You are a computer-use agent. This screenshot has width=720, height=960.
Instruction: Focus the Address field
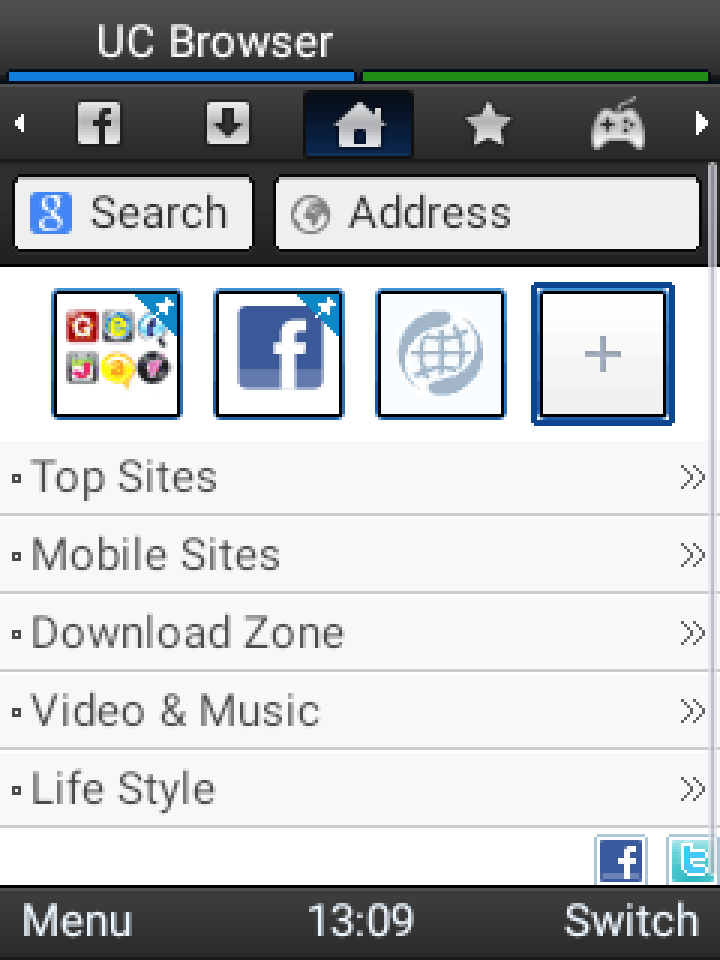coord(487,213)
